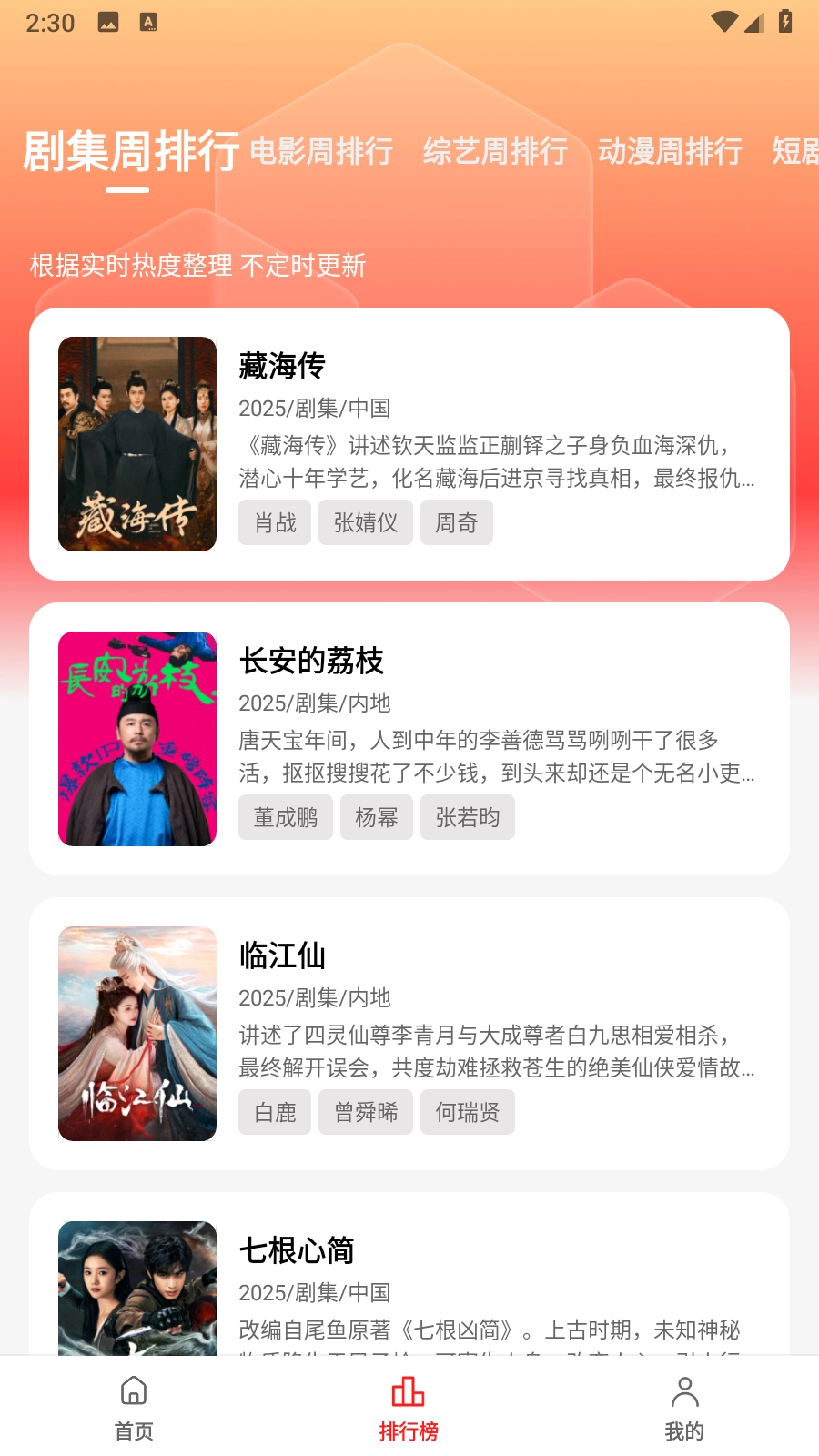819x1456 pixels.
Task: Select the 白鹿 tag under 临江仙
Action: (x=274, y=1112)
